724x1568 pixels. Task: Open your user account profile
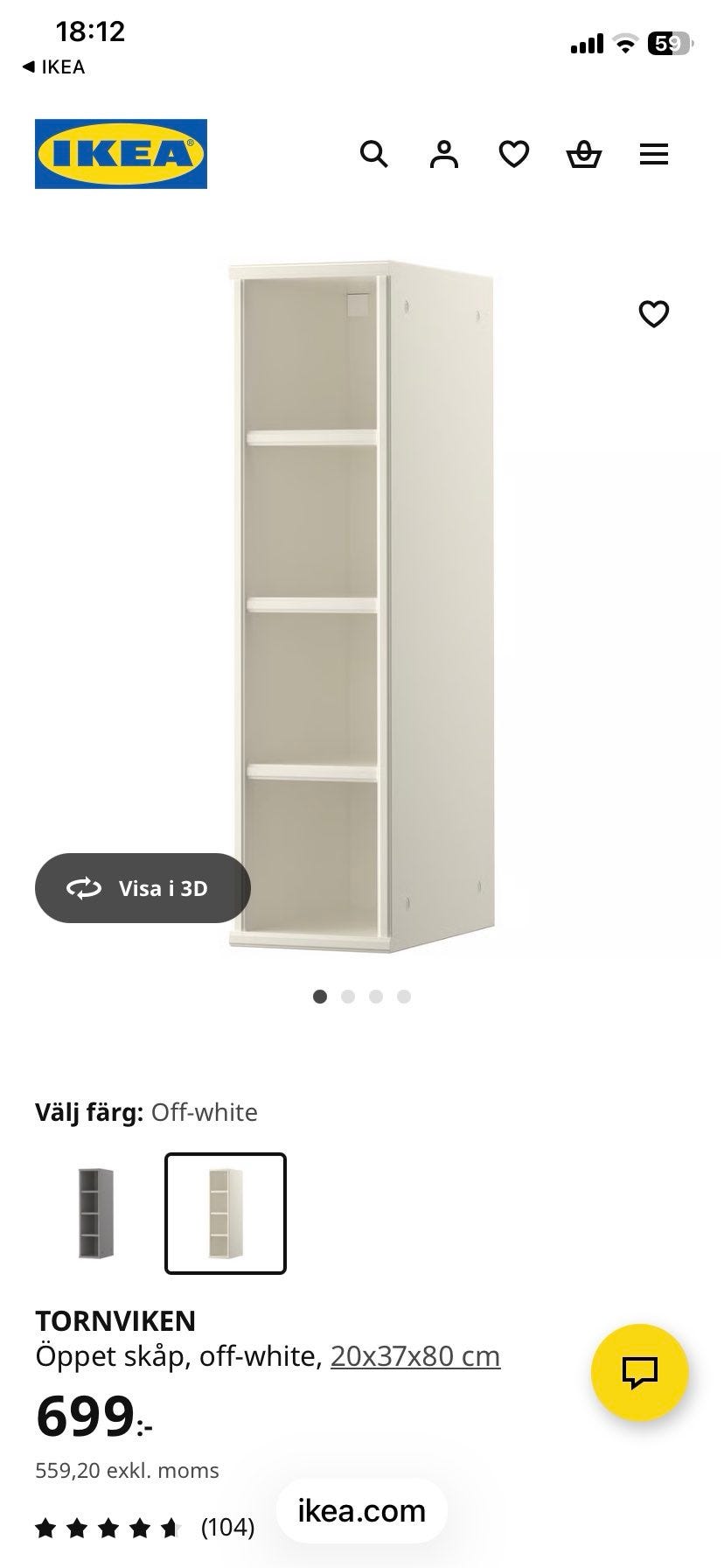click(x=444, y=154)
